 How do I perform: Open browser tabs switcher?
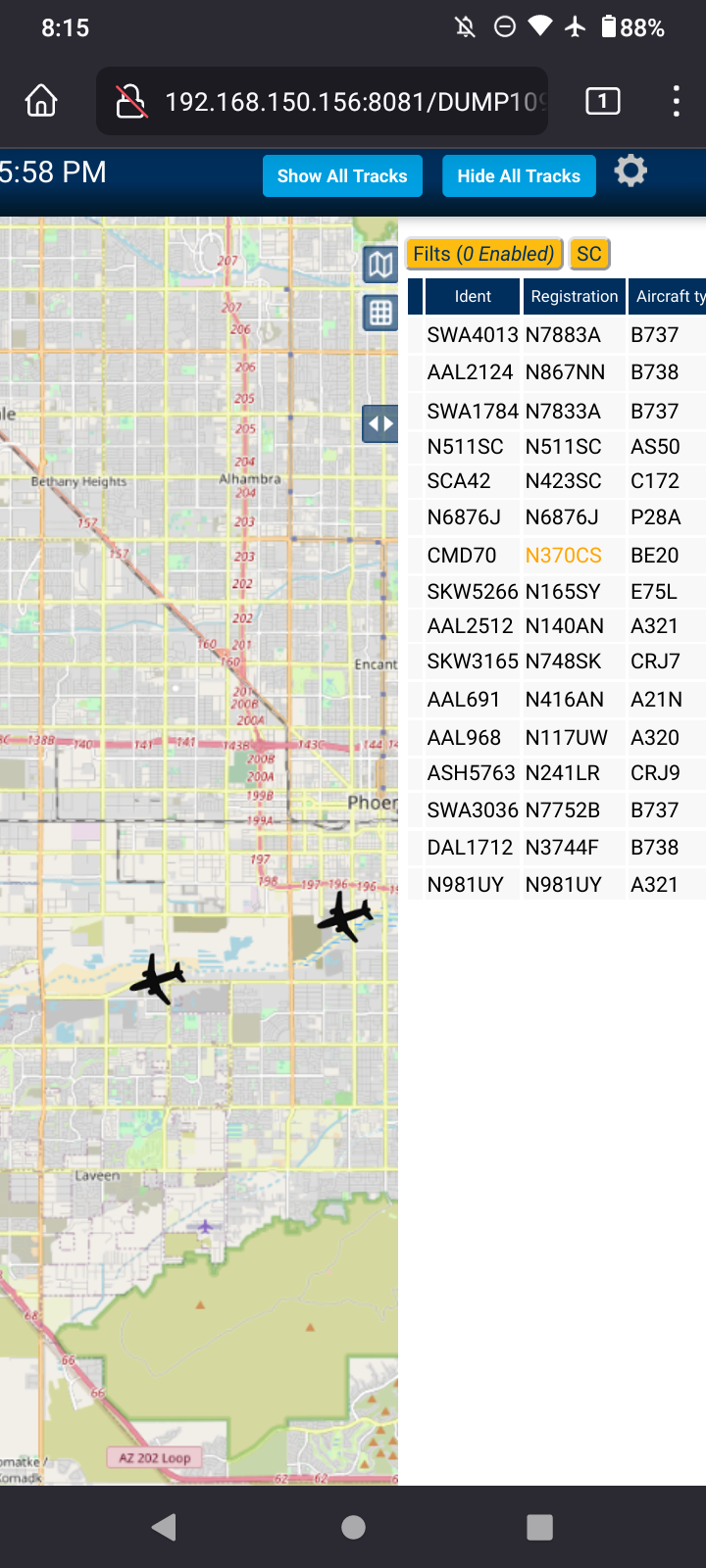pyautogui.click(x=603, y=101)
